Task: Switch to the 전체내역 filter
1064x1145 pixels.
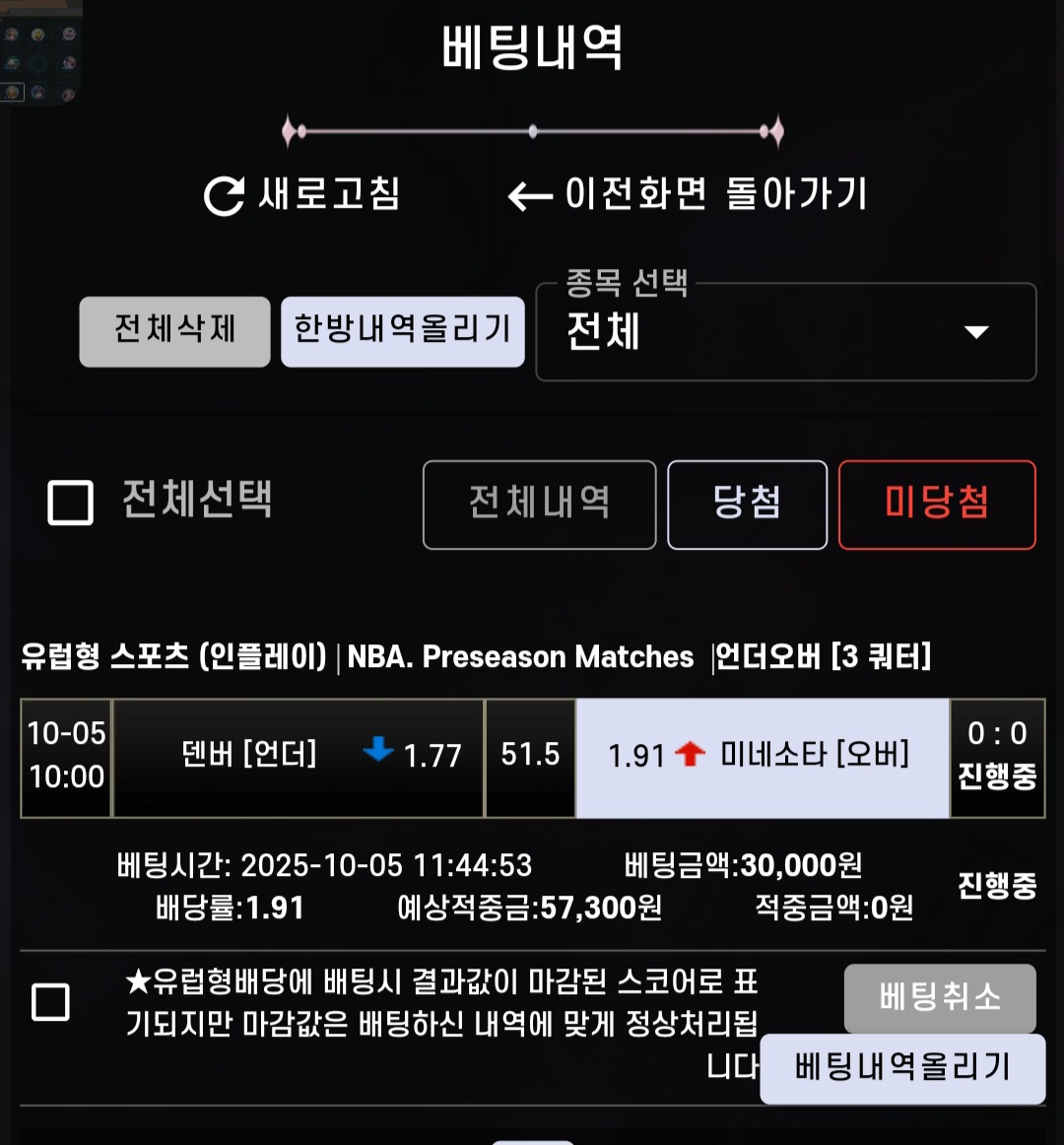Action: click(x=539, y=505)
